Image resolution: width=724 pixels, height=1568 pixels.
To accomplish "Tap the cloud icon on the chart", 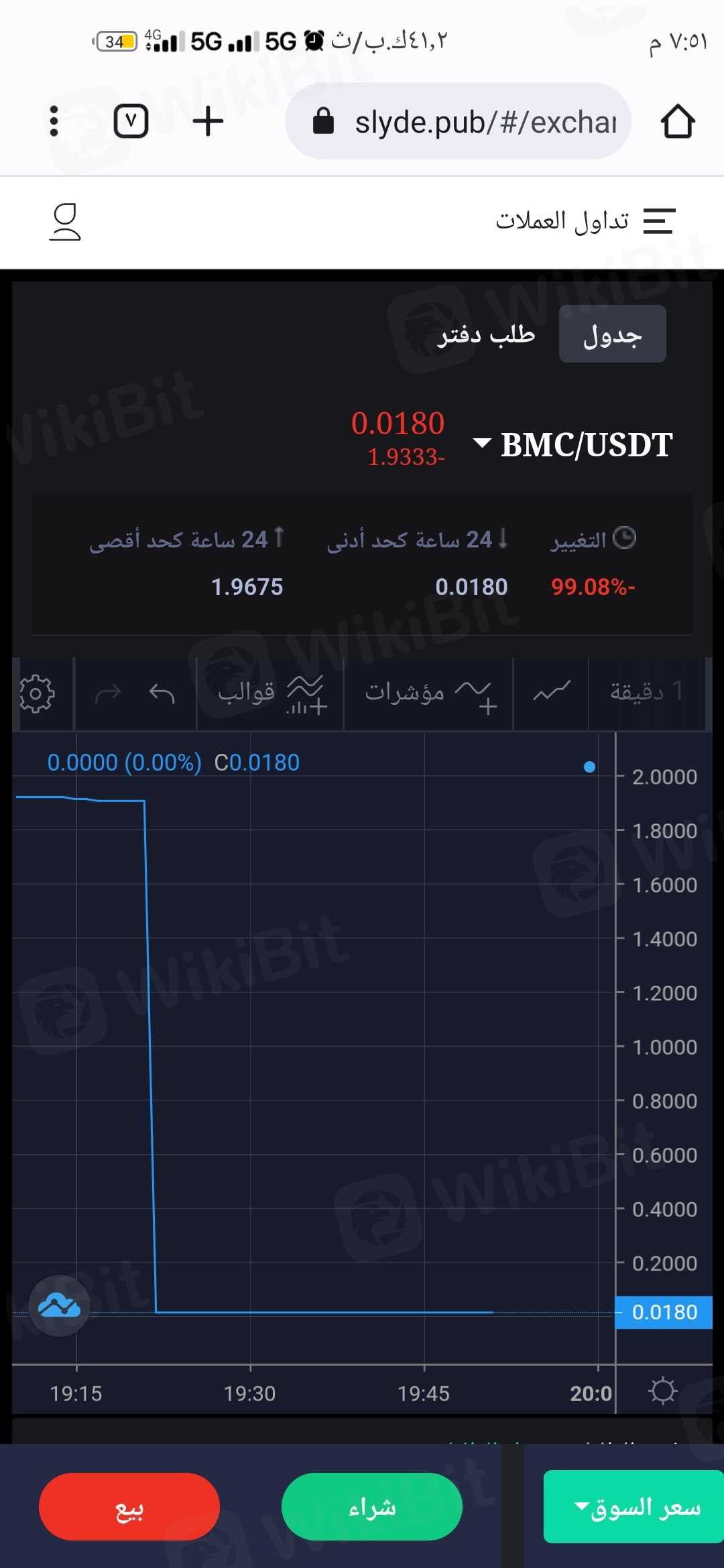I will click(x=59, y=1306).
